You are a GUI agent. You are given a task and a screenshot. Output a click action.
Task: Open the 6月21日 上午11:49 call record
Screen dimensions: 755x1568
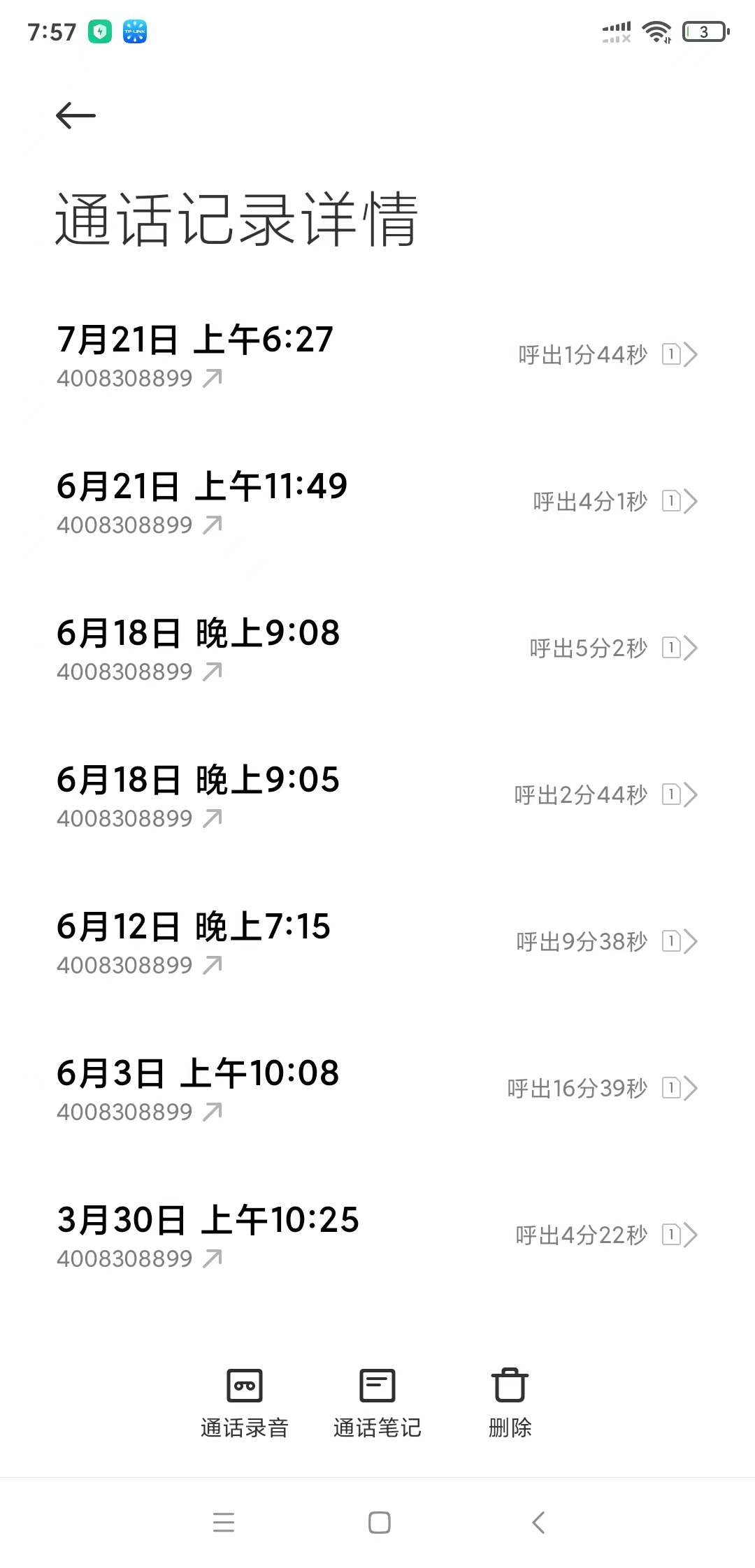pyautogui.click(x=377, y=502)
